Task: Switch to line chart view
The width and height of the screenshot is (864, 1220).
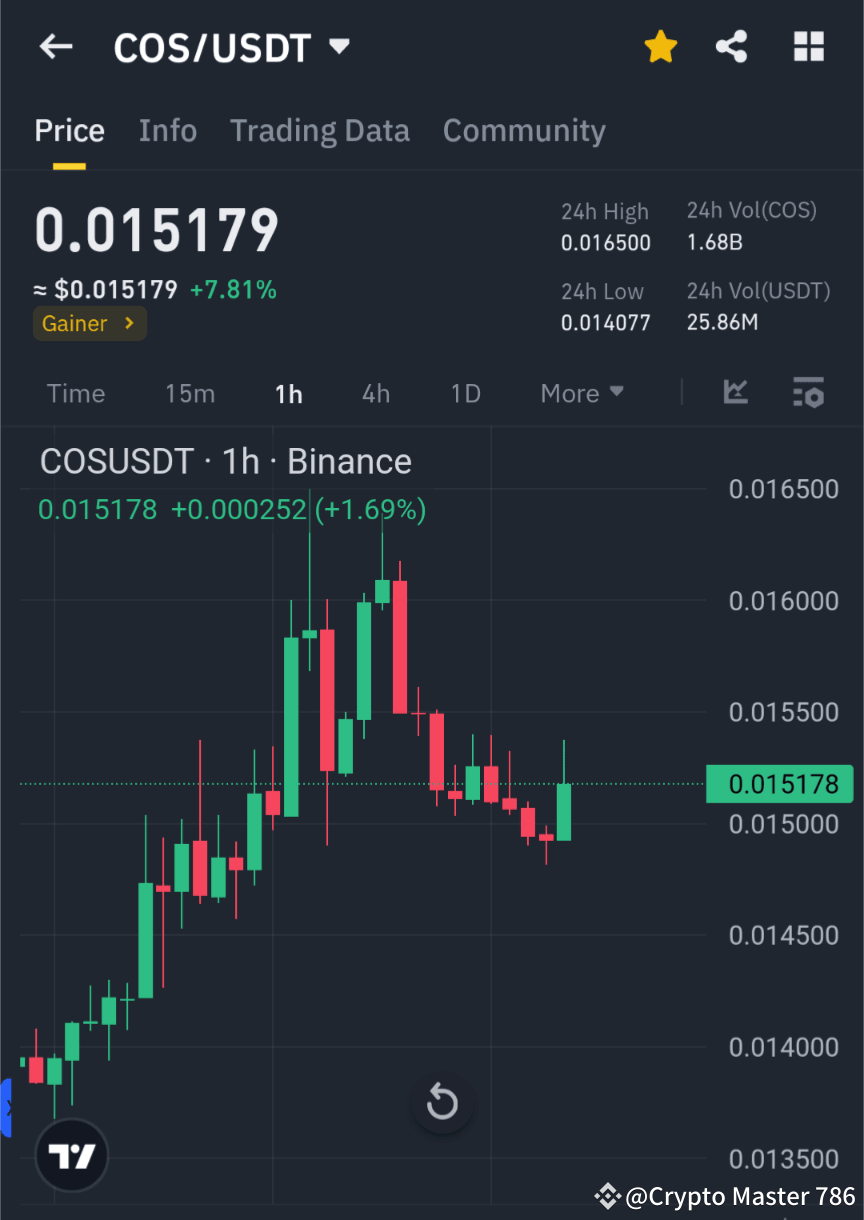Action: [x=736, y=393]
